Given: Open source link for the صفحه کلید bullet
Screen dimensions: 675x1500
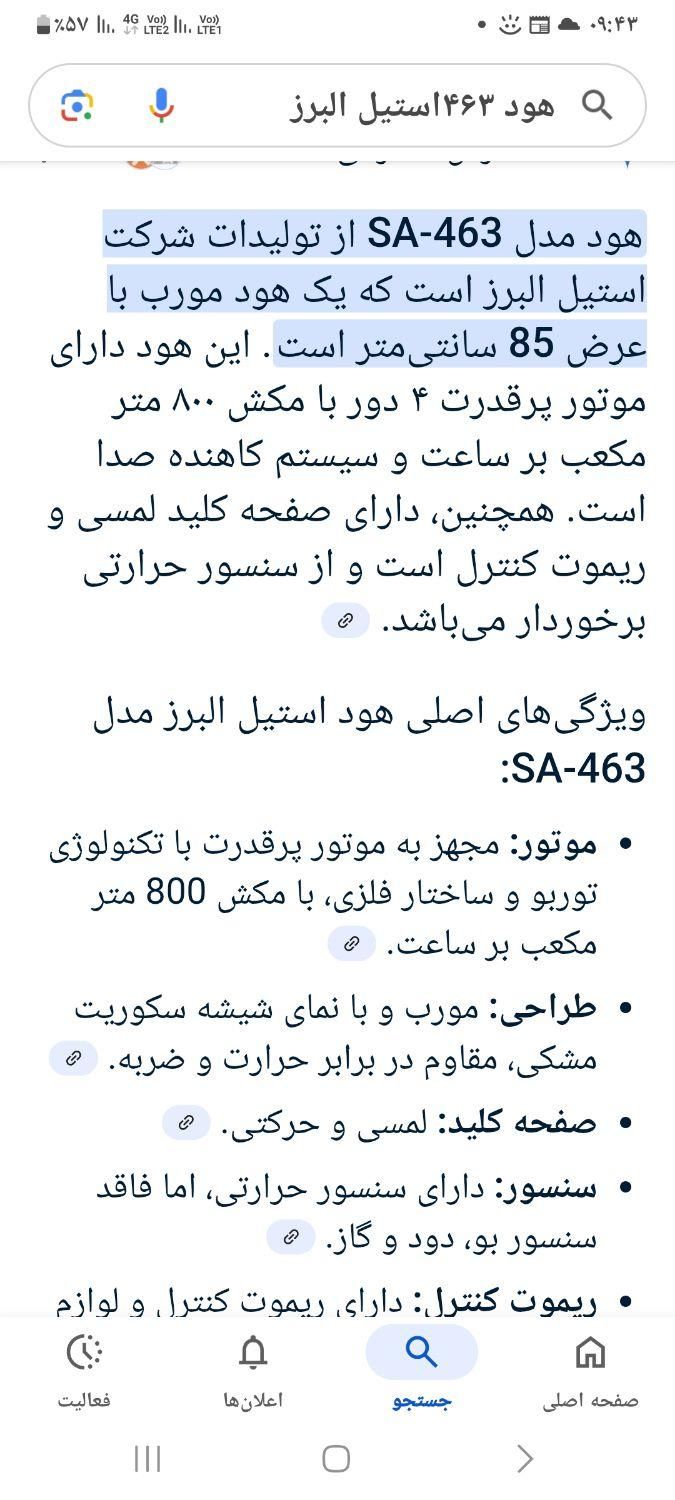Looking at the screenshot, I should (x=186, y=1123).
